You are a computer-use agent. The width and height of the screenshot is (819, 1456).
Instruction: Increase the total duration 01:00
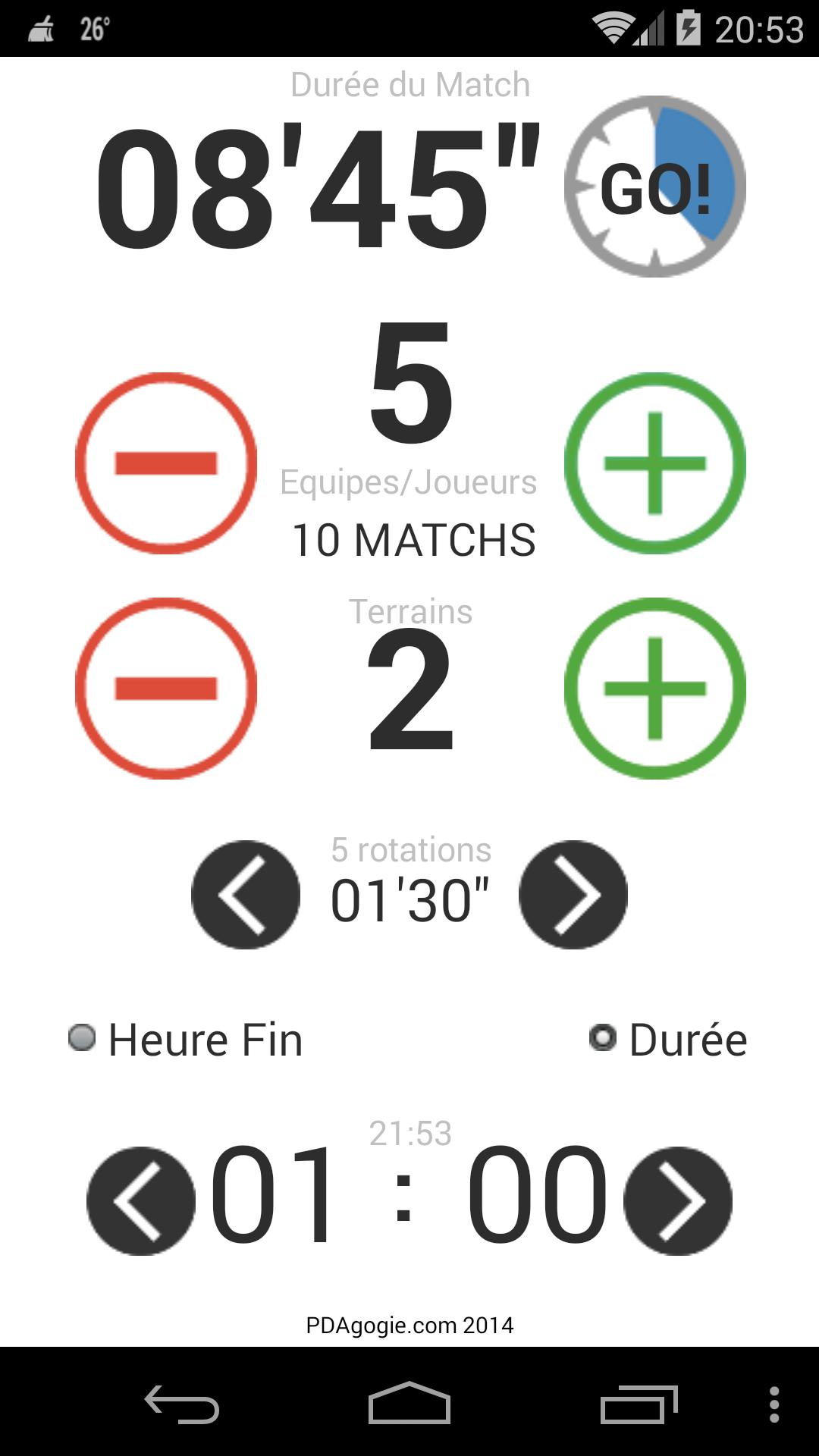point(678,1200)
